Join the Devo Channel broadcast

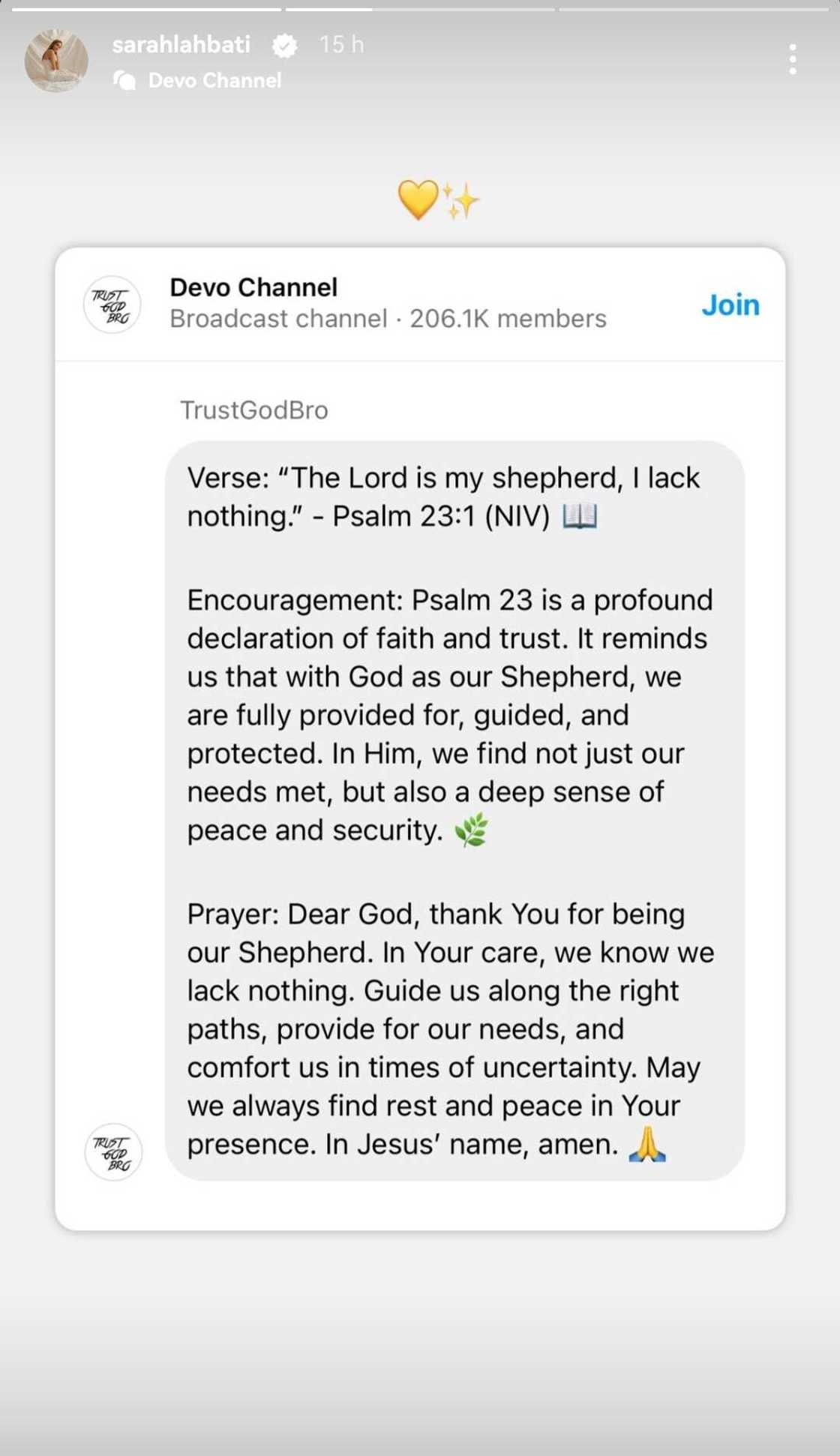point(730,305)
